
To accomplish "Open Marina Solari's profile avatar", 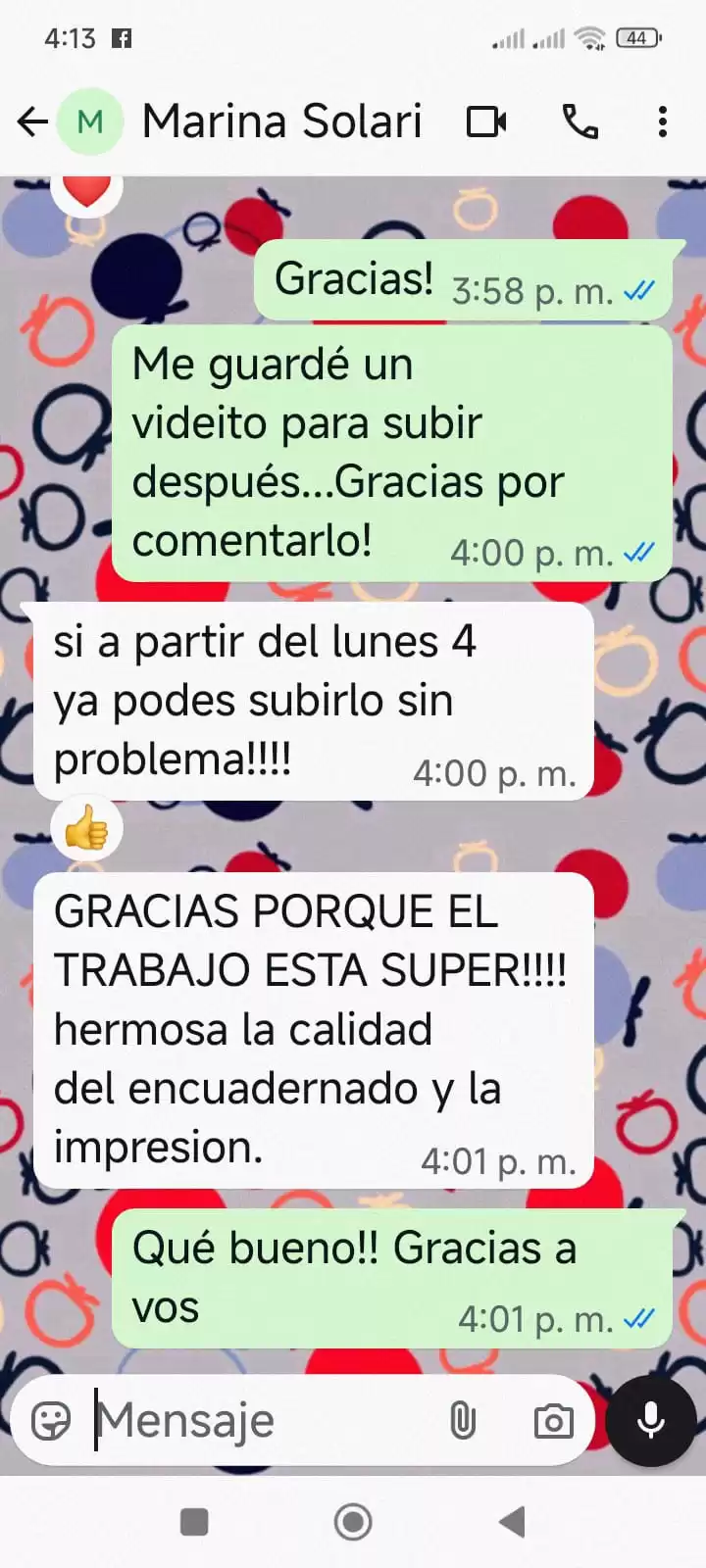I will coord(91,121).
